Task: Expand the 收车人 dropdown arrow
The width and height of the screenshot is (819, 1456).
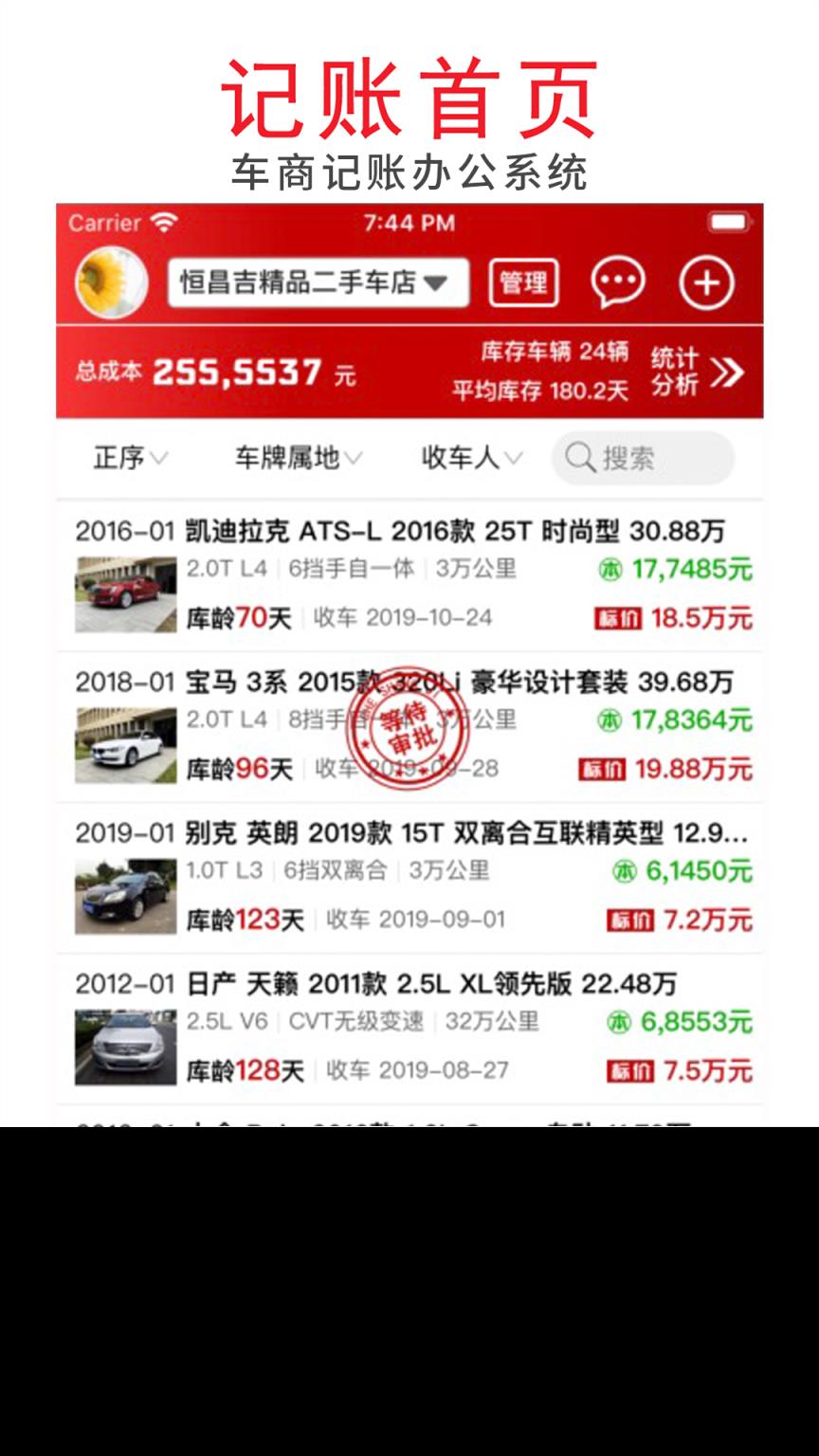Action: (x=513, y=458)
